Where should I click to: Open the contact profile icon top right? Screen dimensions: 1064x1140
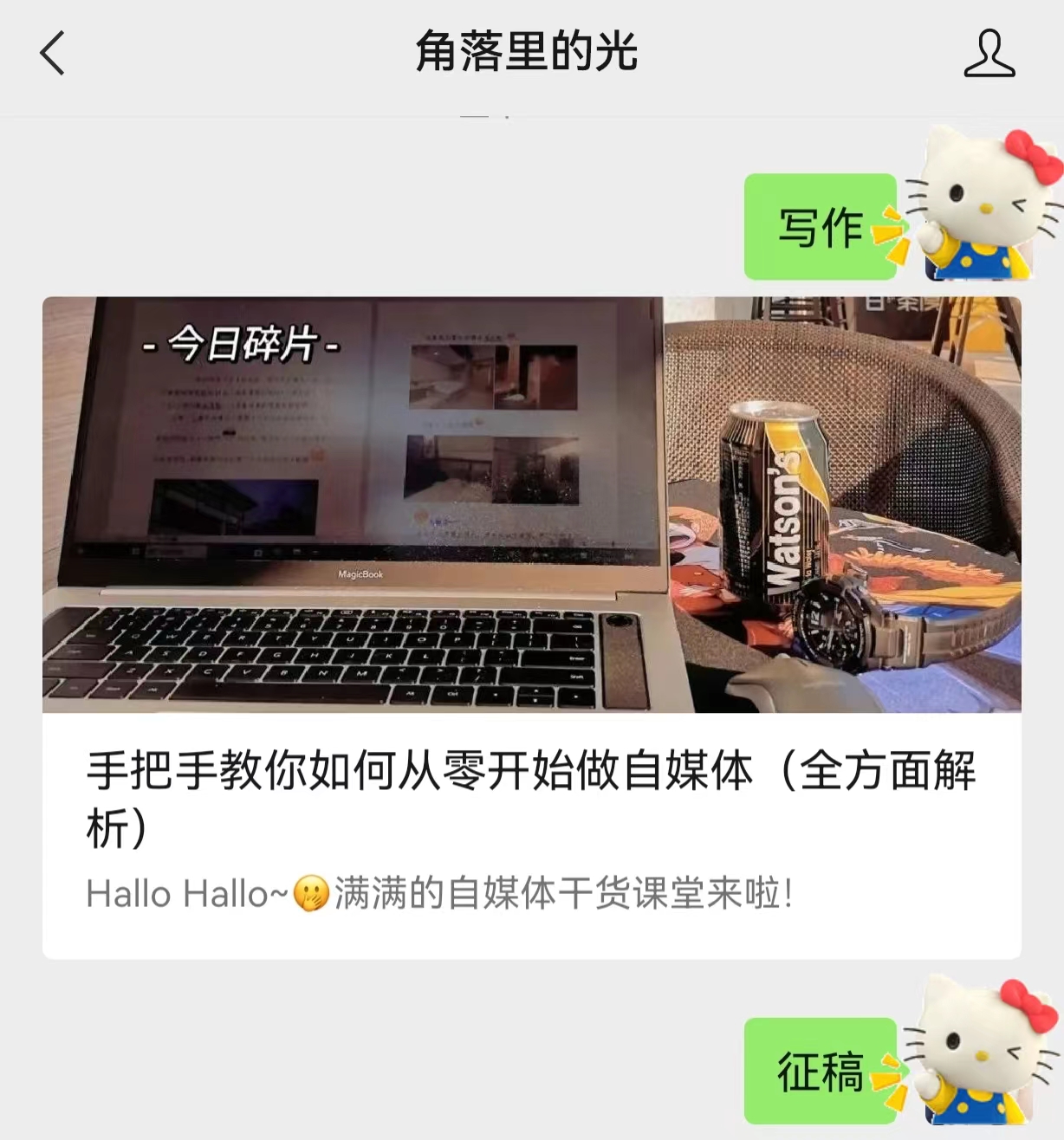(990, 54)
